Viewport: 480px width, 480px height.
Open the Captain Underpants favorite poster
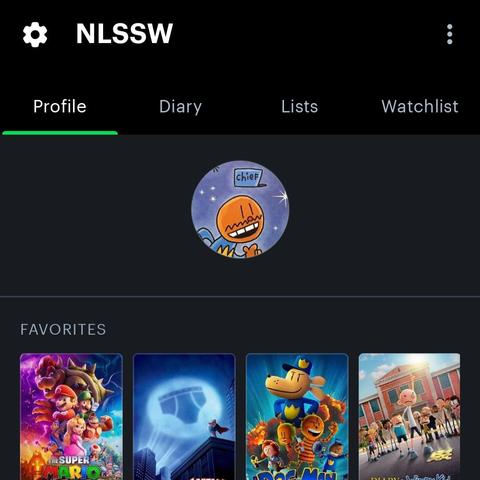tap(184, 417)
